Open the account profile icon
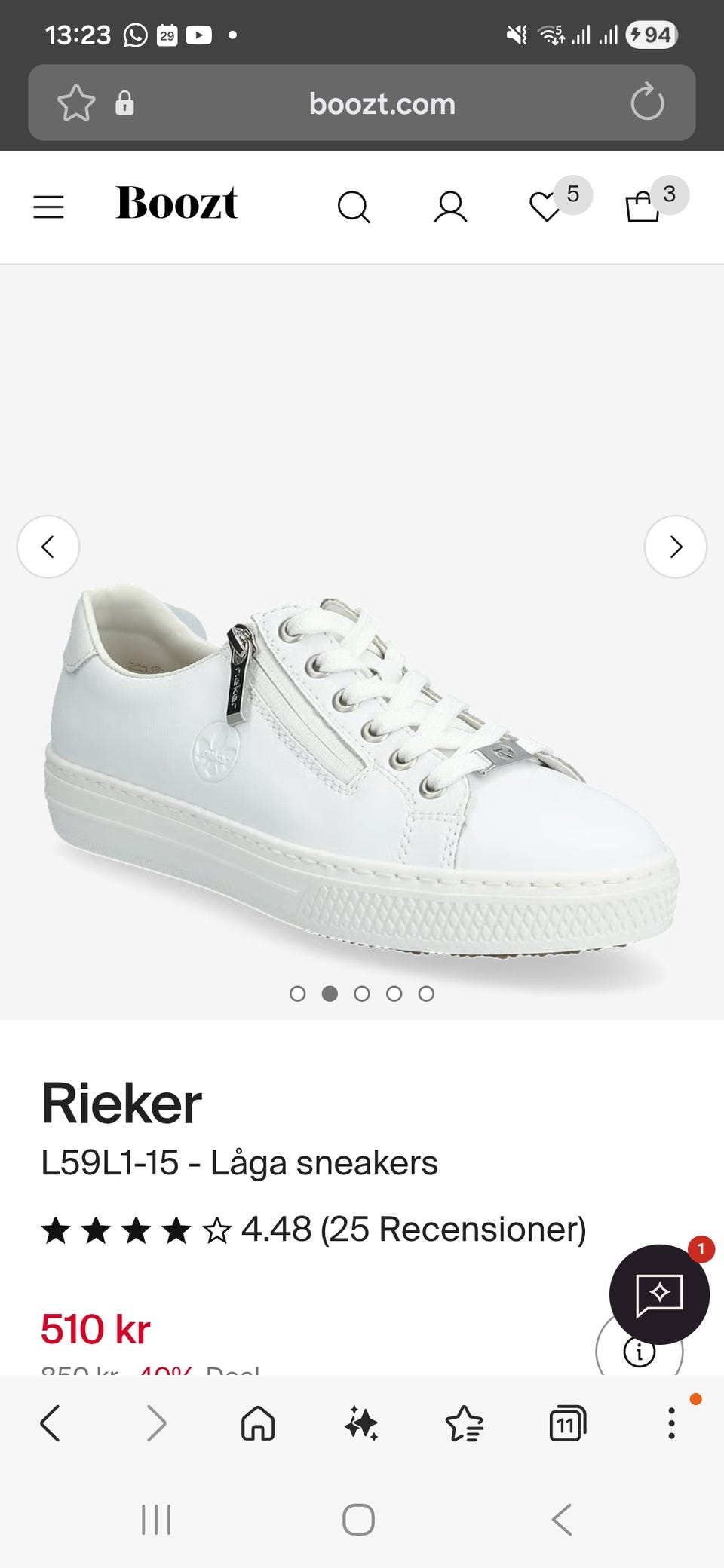 pos(450,207)
